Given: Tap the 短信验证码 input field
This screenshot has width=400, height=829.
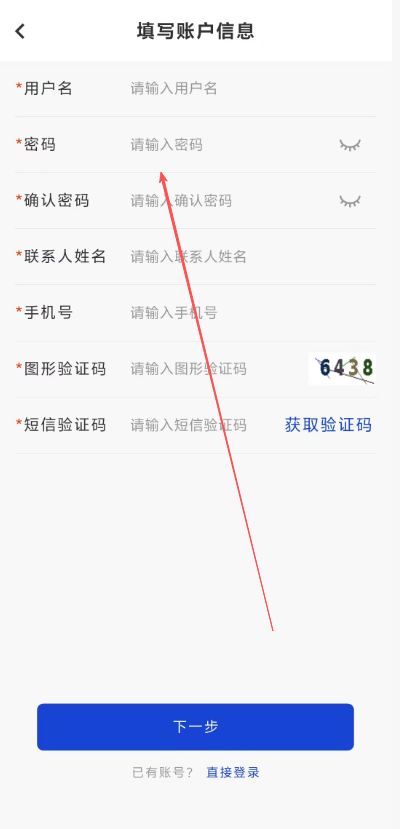Looking at the screenshot, I should click(x=203, y=425).
